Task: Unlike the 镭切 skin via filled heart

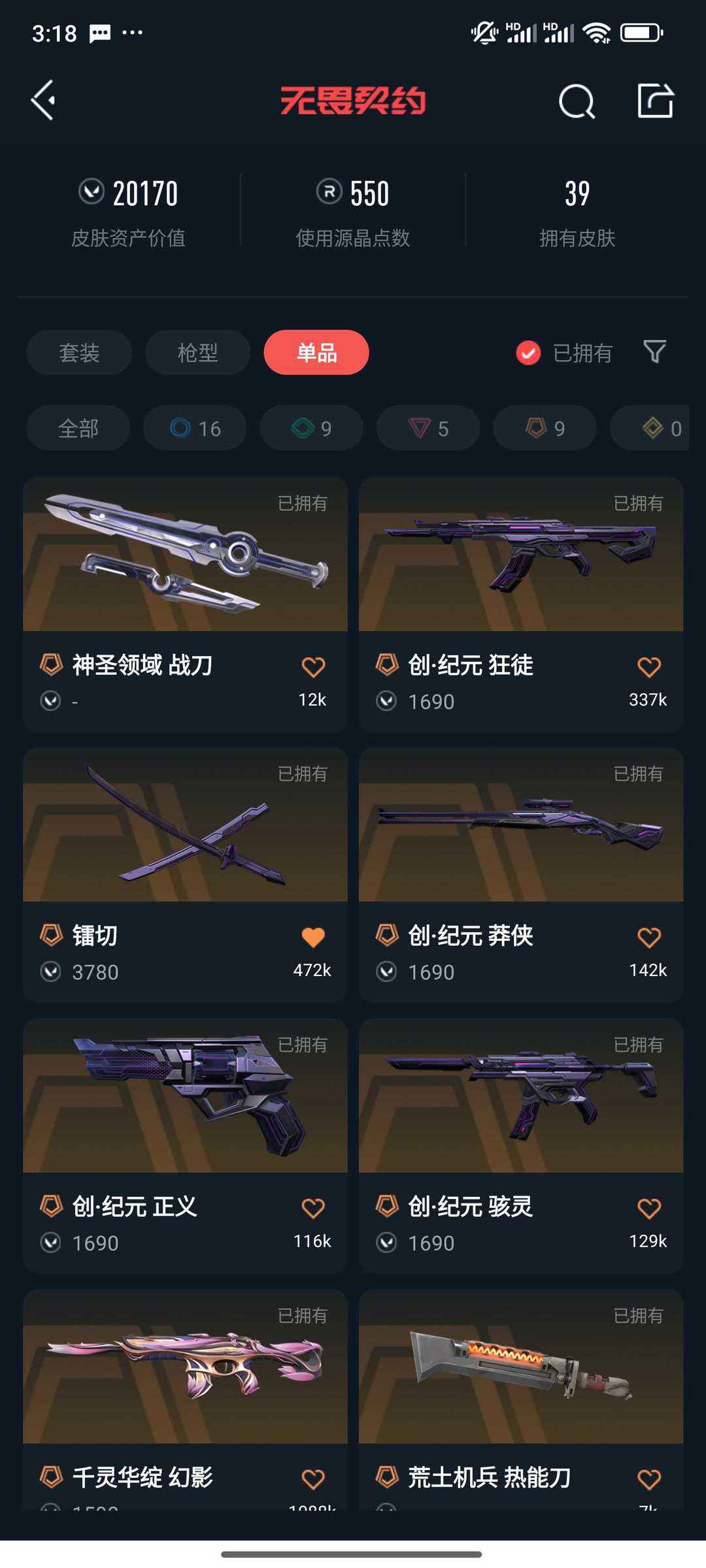Action: click(x=313, y=937)
